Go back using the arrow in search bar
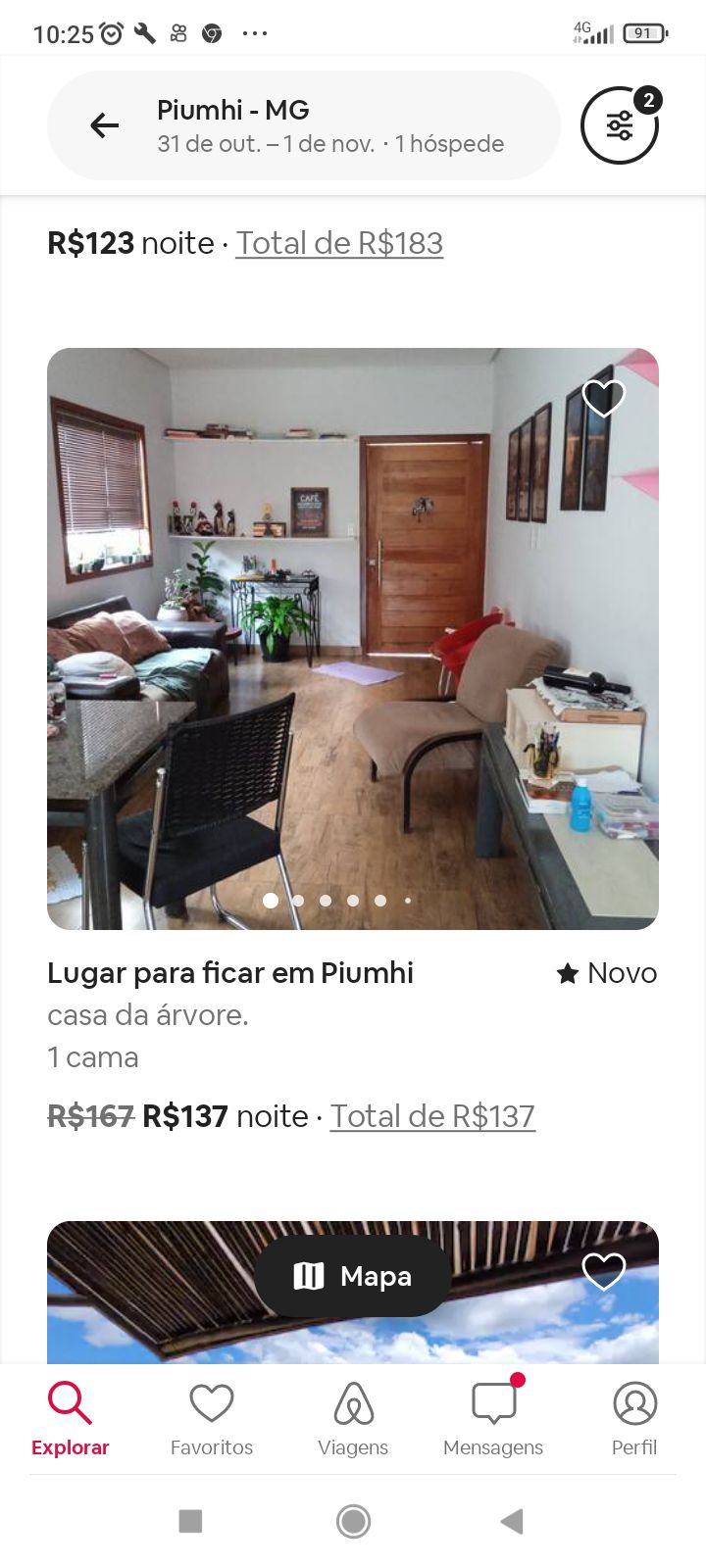 pyautogui.click(x=105, y=125)
